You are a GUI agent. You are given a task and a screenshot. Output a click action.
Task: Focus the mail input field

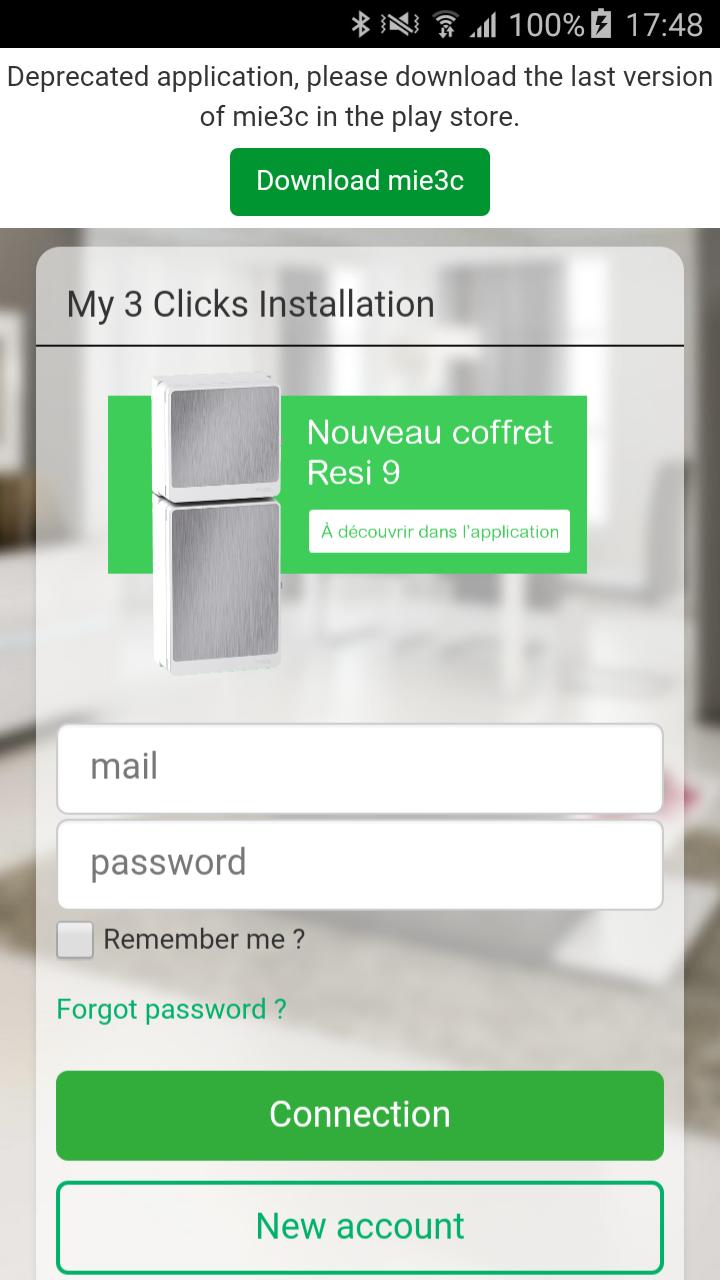360,768
